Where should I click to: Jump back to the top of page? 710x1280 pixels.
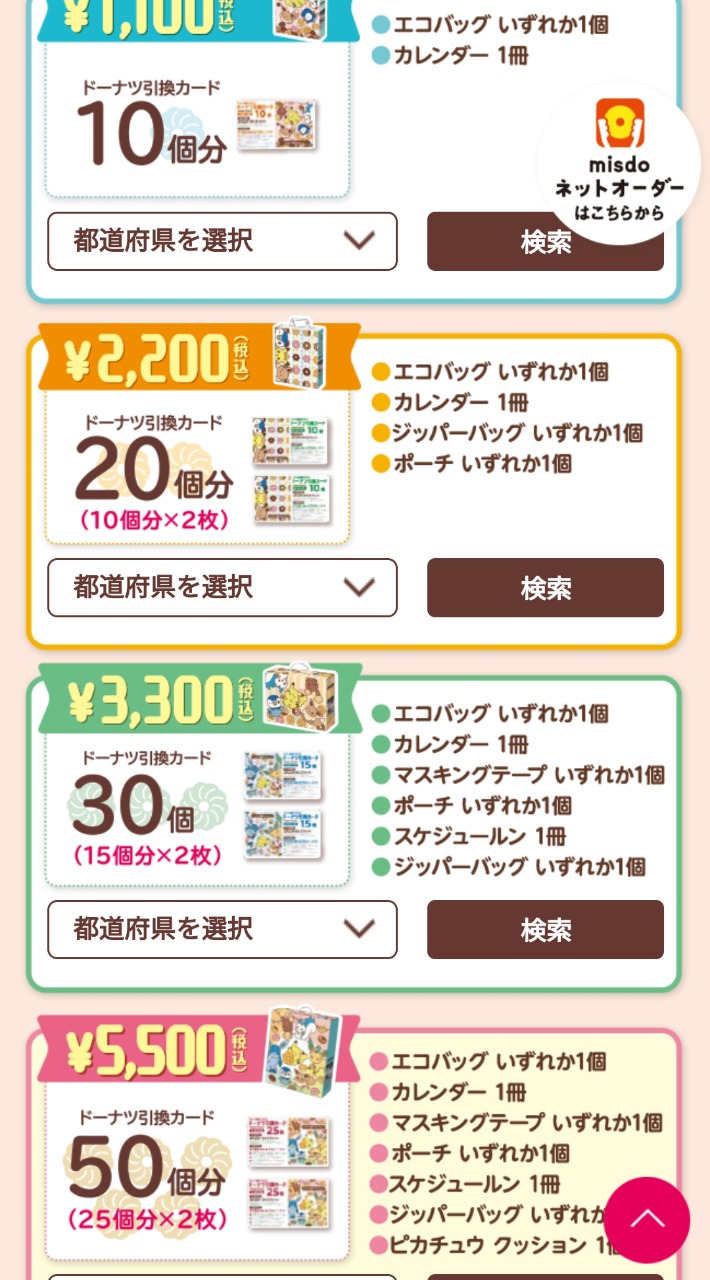click(646, 1219)
